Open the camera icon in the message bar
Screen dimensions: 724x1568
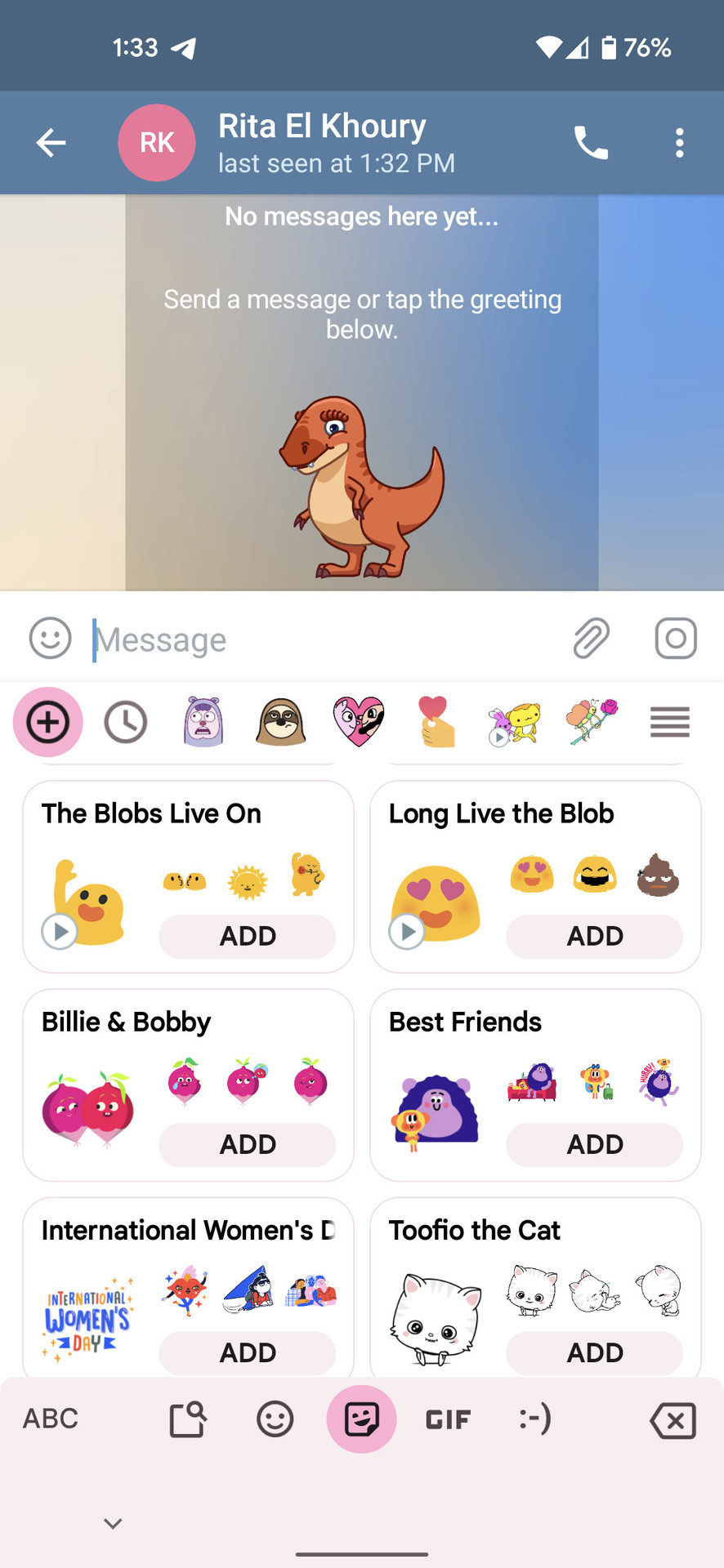pos(676,638)
